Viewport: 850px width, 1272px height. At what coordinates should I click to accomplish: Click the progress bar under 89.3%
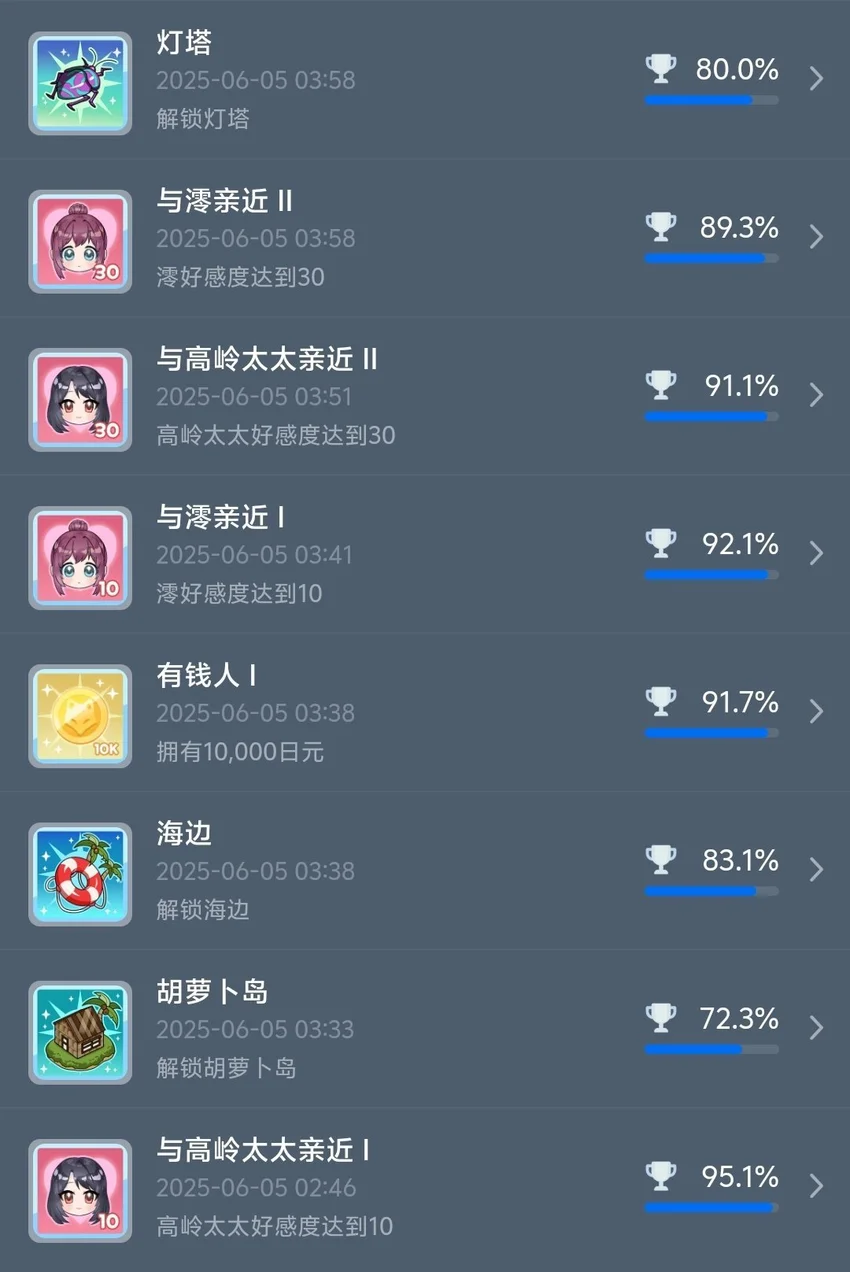[x=710, y=258]
